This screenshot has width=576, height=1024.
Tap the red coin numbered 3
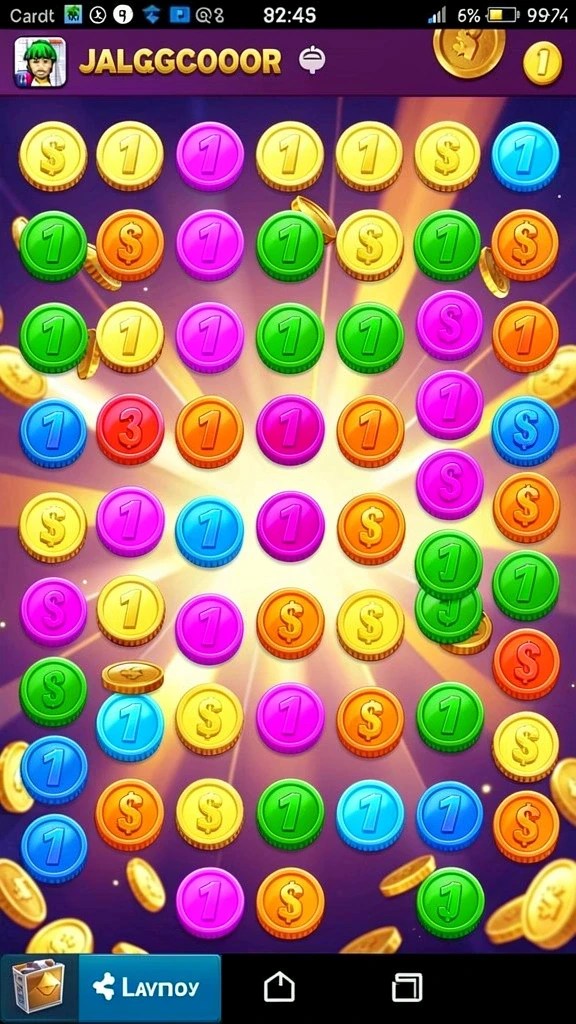(130, 428)
